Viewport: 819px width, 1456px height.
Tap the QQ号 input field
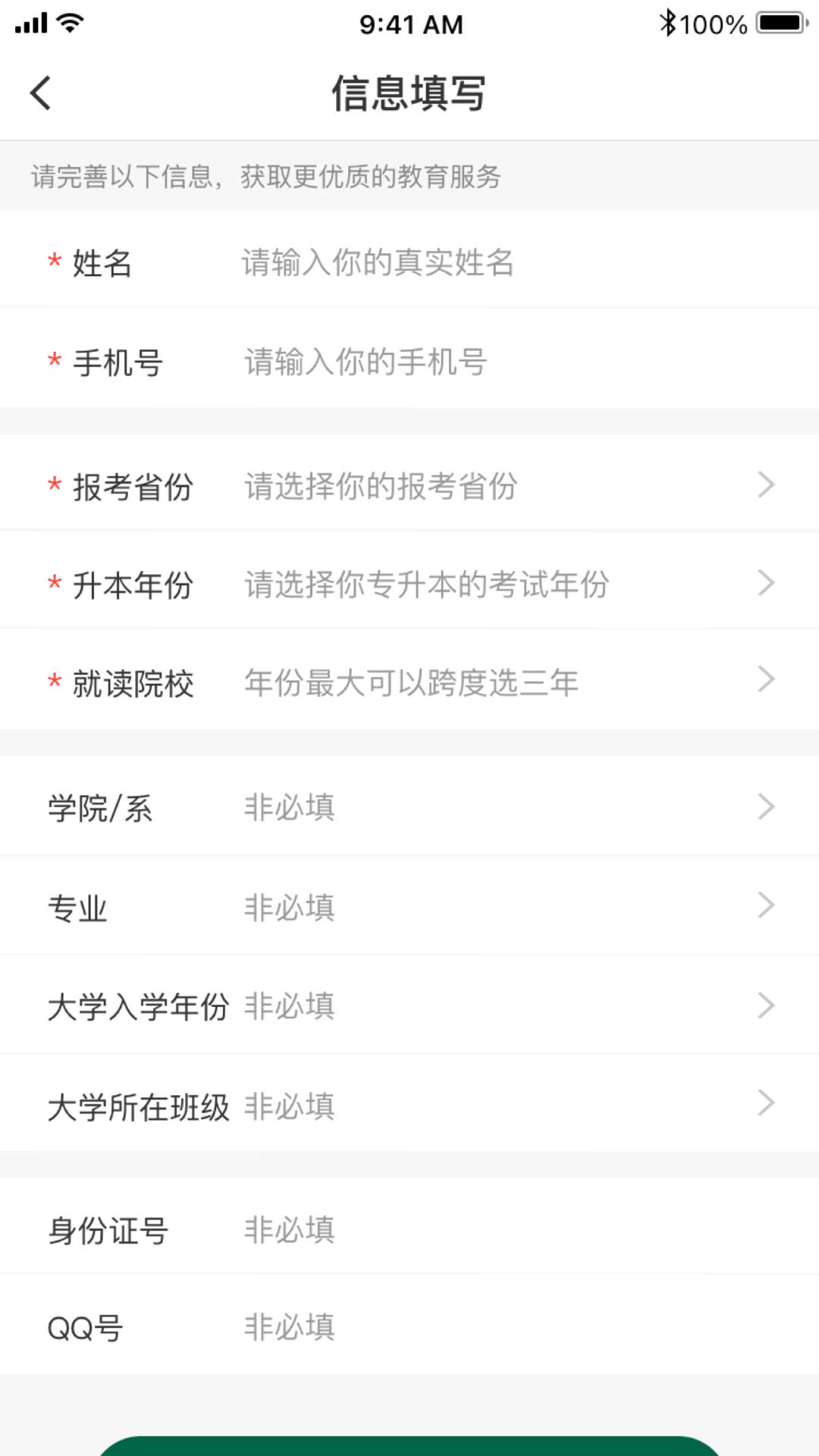coord(409,1327)
